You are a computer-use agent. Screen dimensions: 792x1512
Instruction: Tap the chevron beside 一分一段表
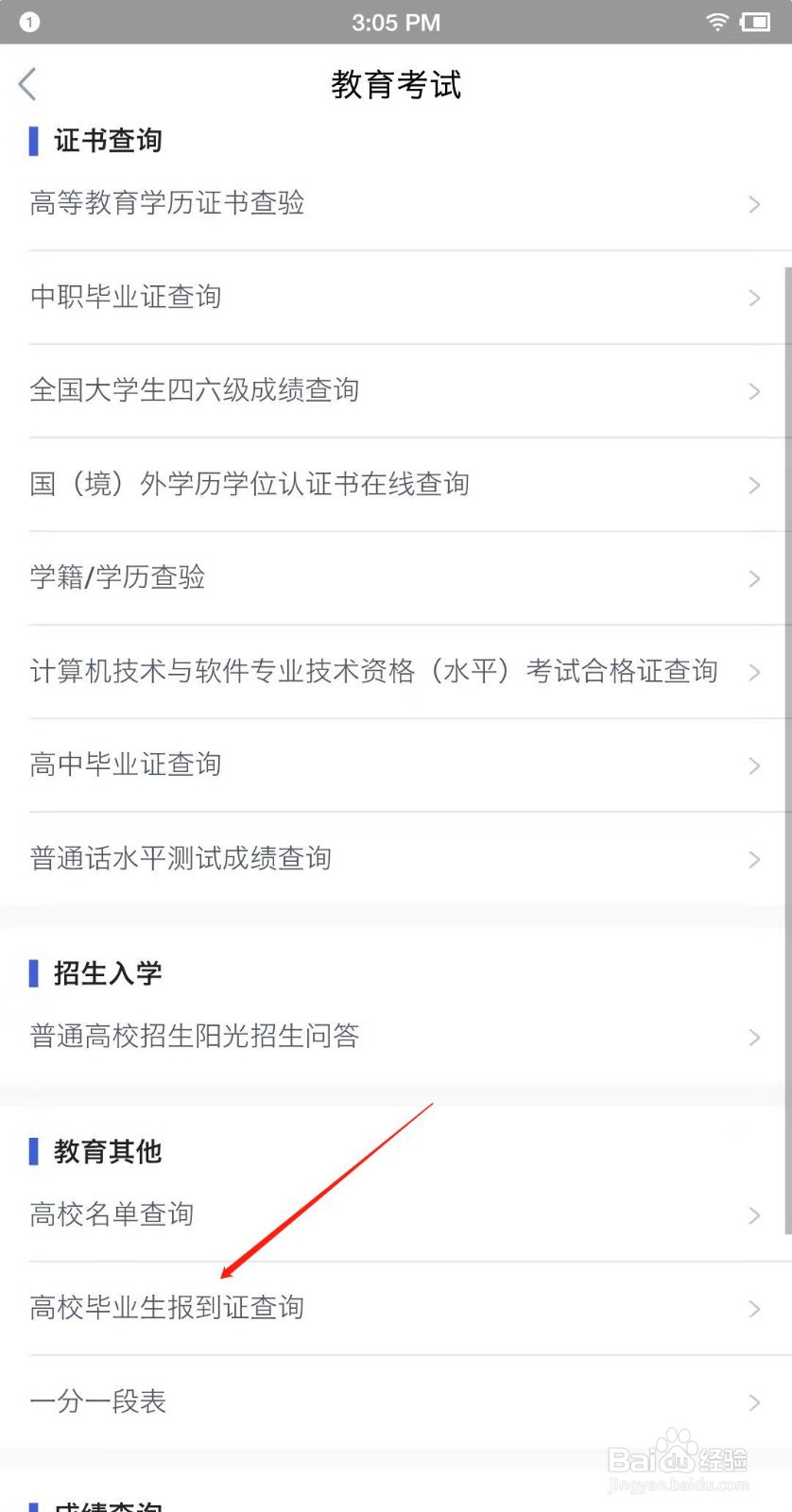(x=753, y=1402)
